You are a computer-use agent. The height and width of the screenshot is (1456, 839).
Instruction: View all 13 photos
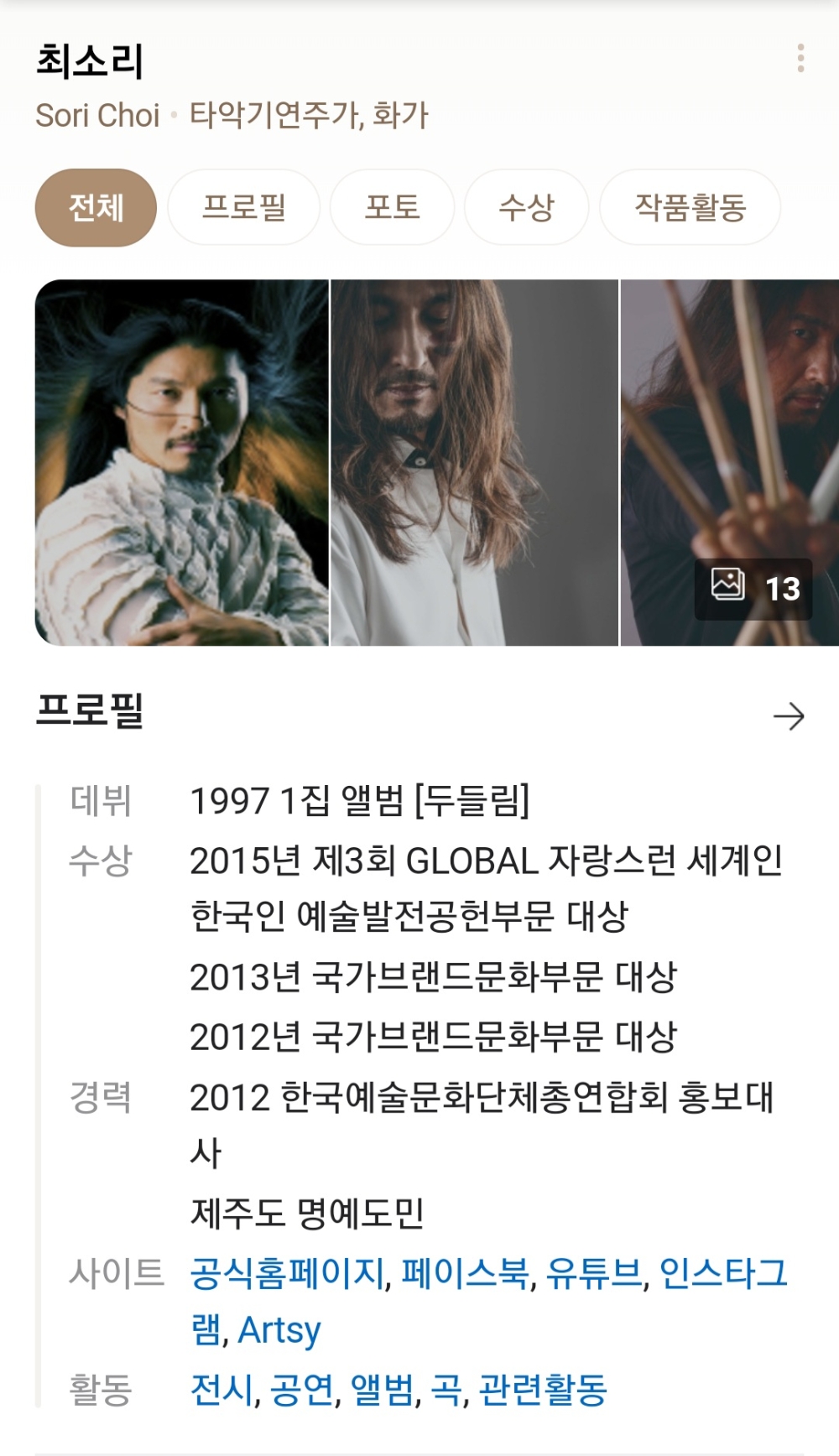tap(753, 589)
